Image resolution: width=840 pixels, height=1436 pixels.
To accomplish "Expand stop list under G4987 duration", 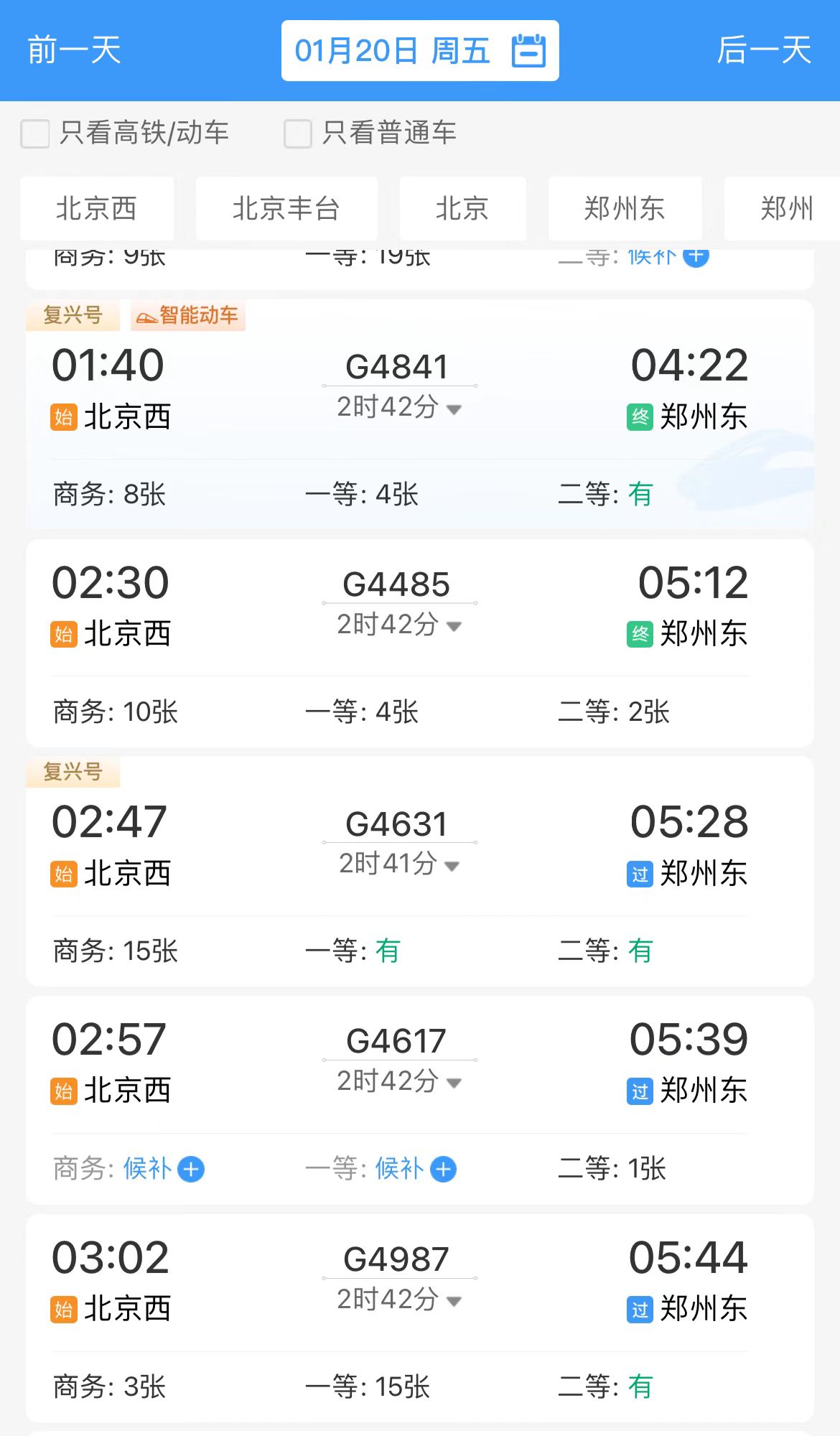I will (399, 1300).
